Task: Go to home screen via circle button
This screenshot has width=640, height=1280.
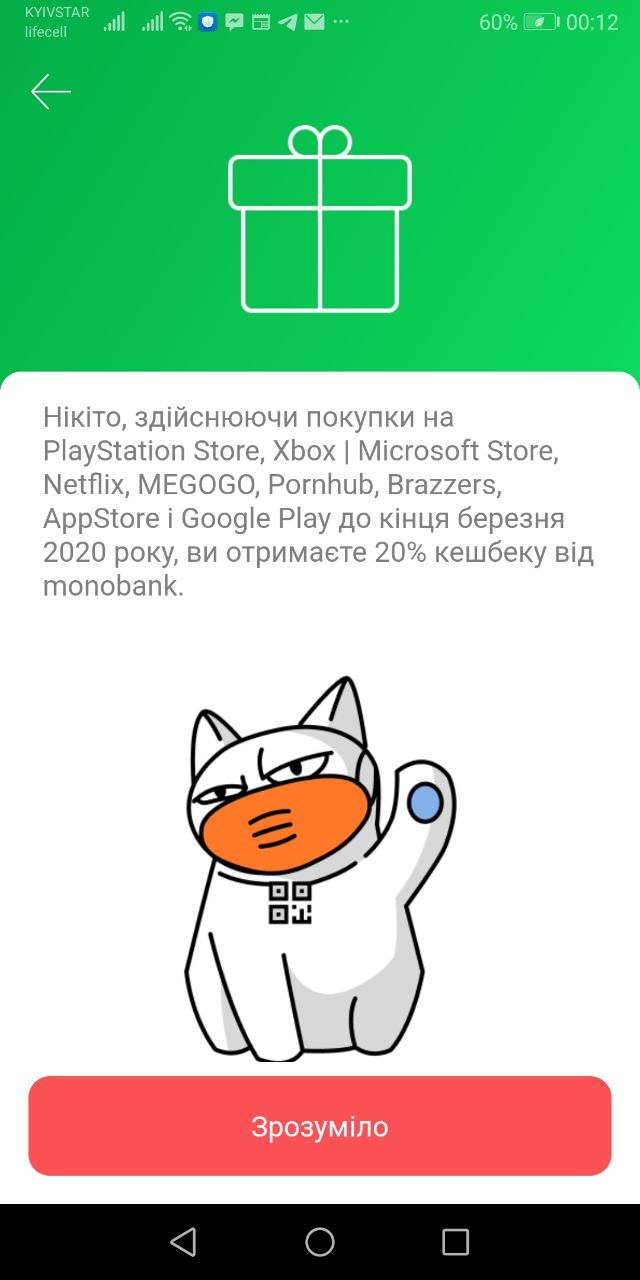Action: coord(320,1242)
